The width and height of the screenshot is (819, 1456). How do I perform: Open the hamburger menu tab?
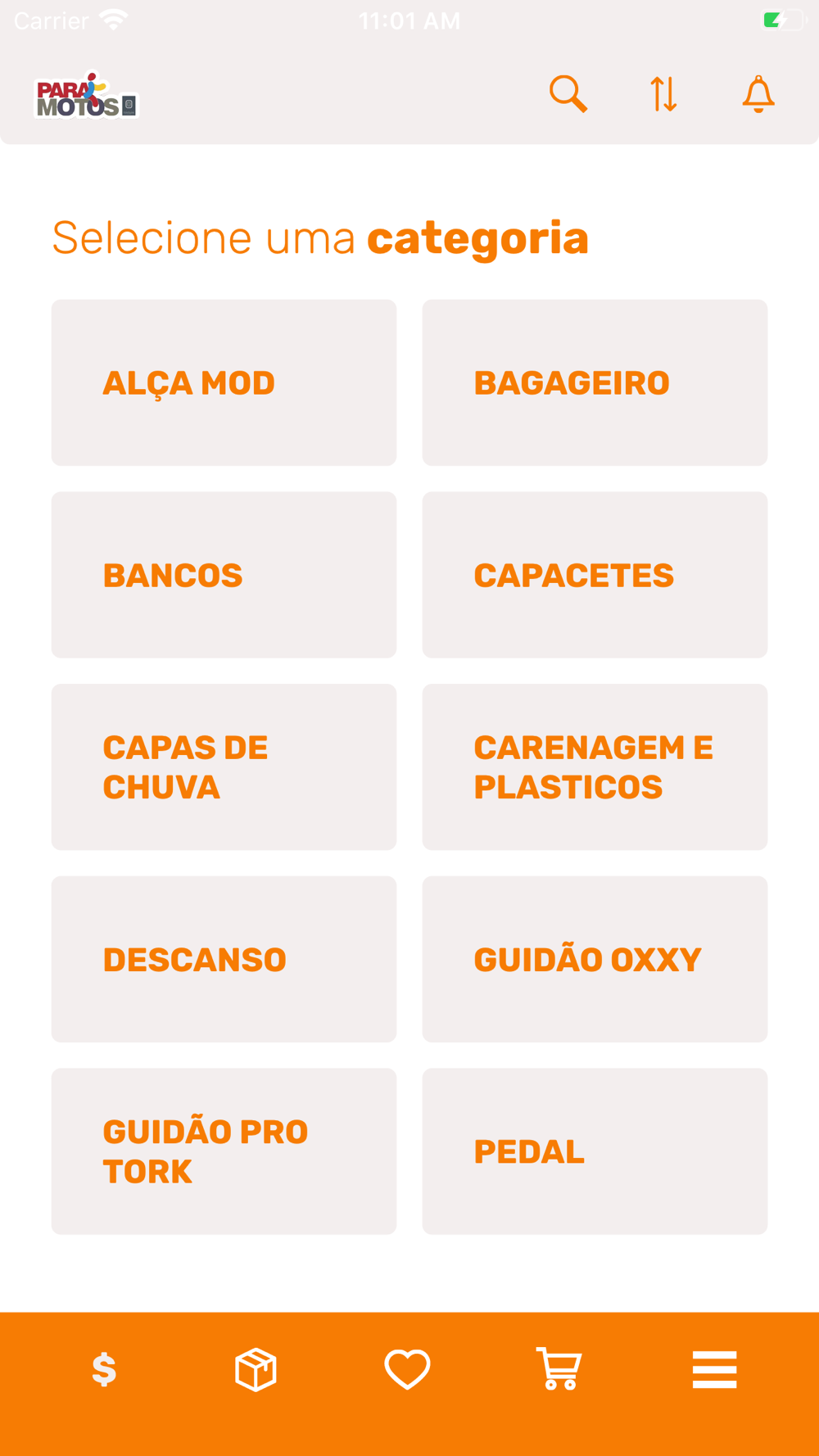click(x=714, y=1369)
